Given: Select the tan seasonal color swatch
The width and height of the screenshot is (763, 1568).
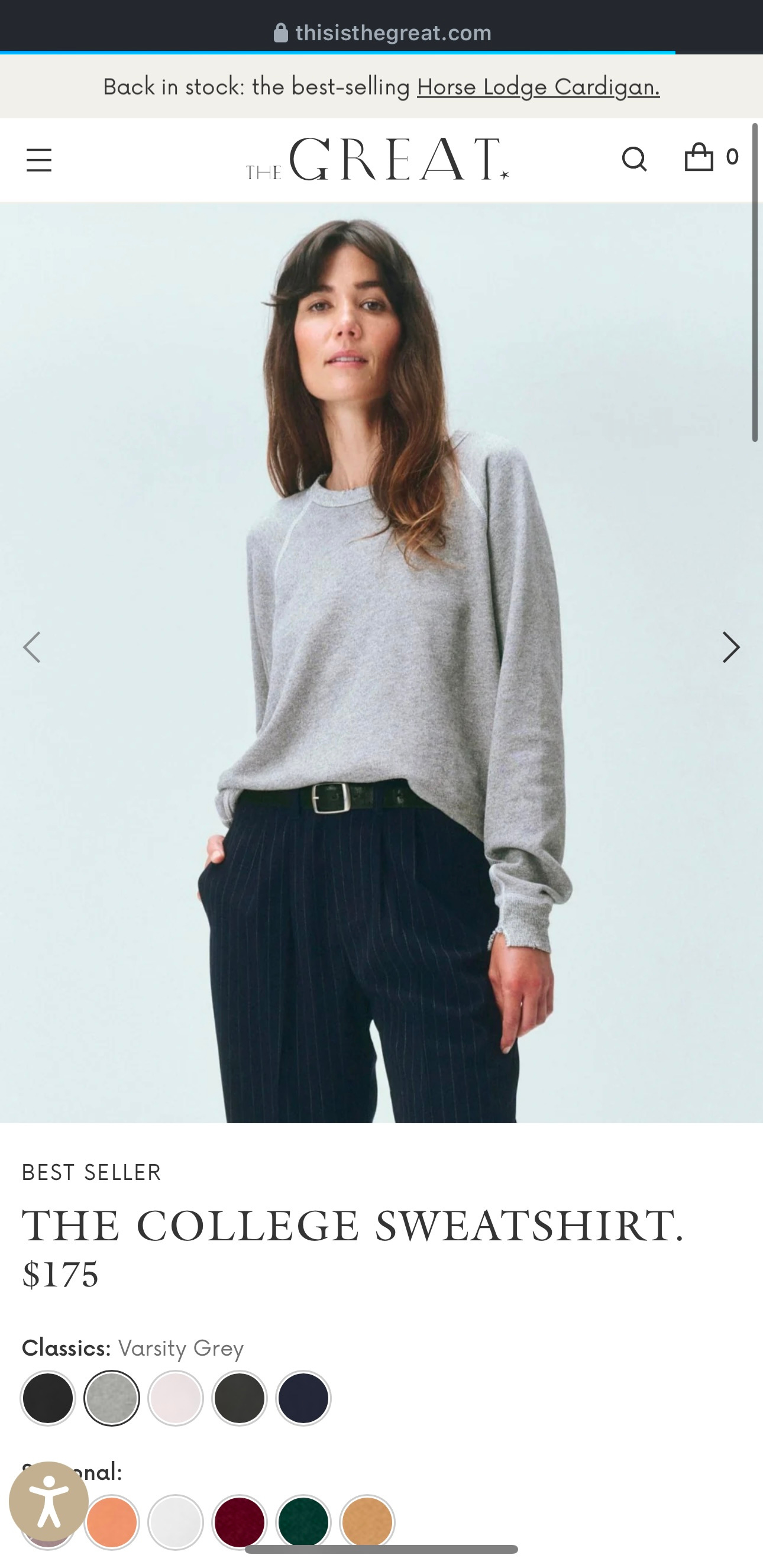Looking at the screenshot, I should pos(367,1522).
